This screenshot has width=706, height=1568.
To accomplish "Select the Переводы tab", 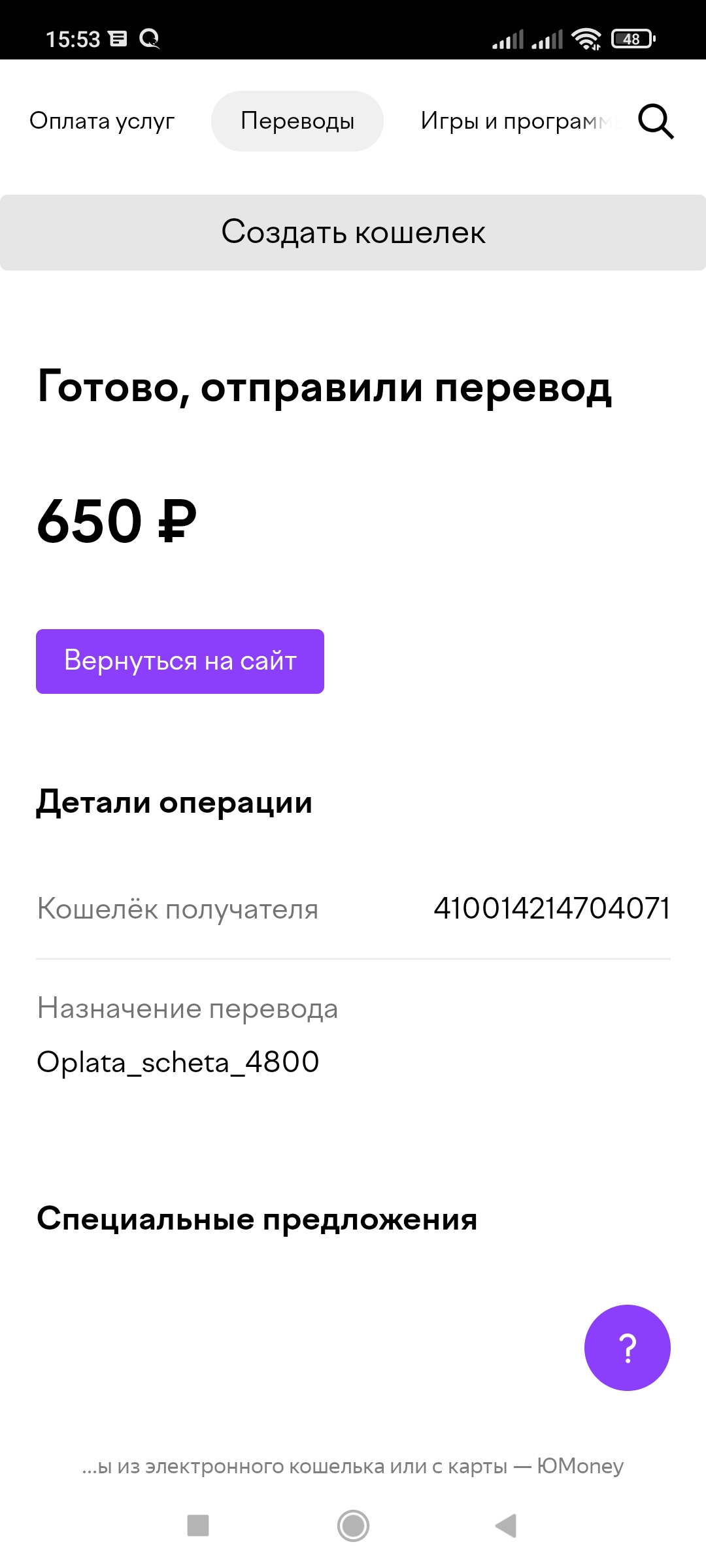I will (x=297, y=121).
